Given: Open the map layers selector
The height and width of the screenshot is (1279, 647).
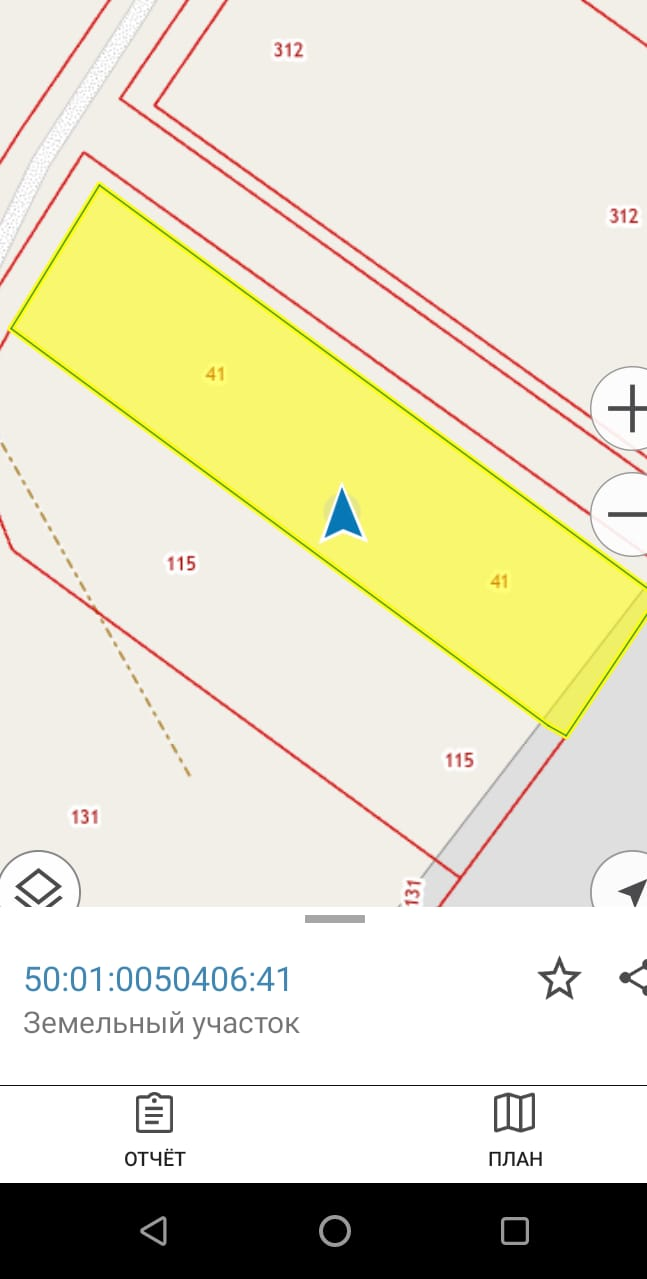Looking at the screenshot, I should tap(39, 886).
